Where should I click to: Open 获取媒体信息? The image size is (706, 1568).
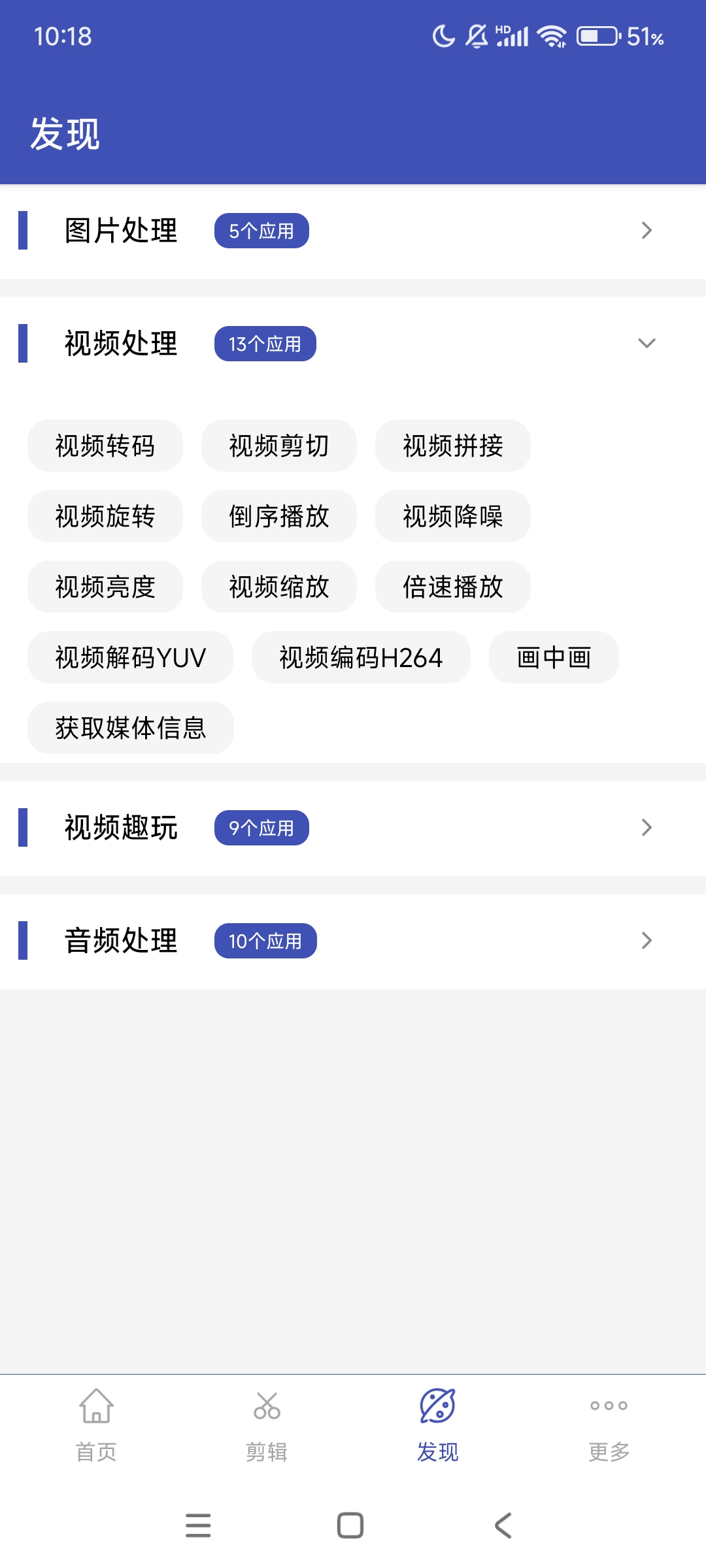click(x=131, y=728)
